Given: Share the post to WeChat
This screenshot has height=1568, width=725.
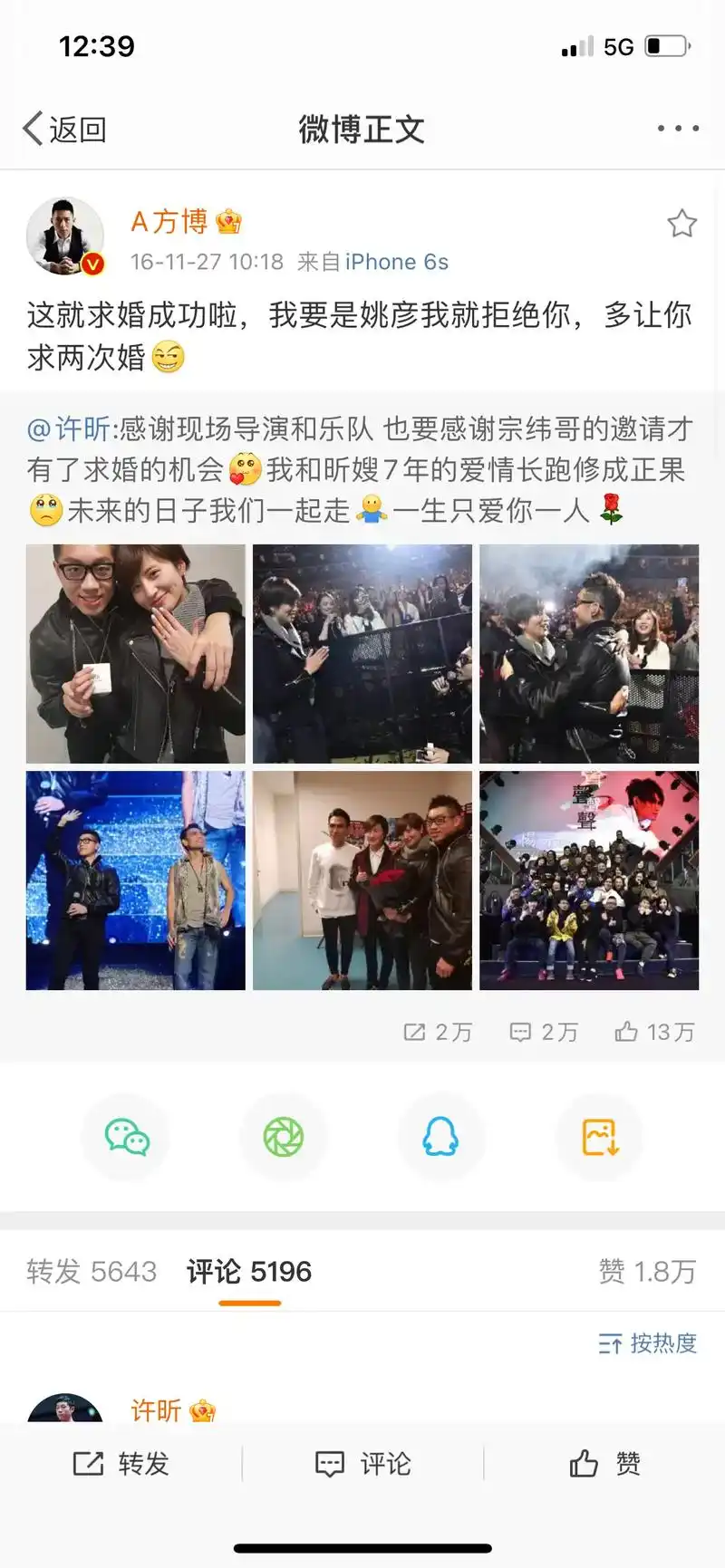Looking at the screenshot, I should point(126,1137).
